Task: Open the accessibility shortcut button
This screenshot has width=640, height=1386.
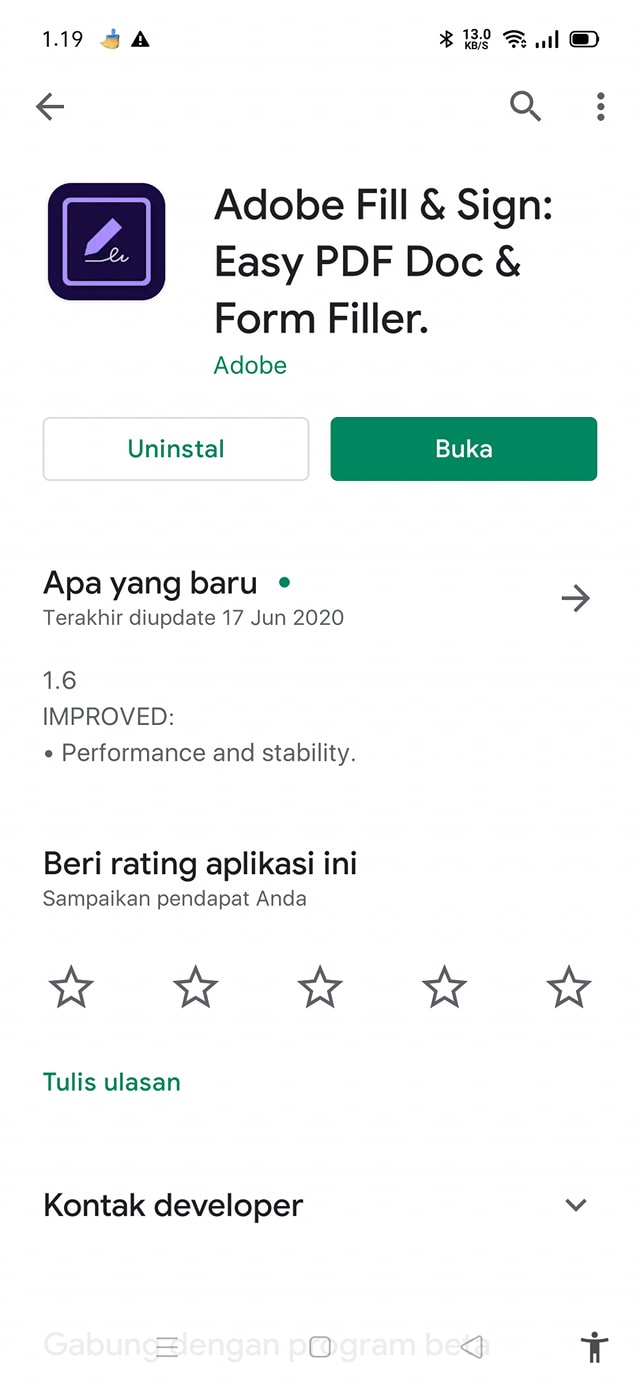Action: tap(594, 1347)
